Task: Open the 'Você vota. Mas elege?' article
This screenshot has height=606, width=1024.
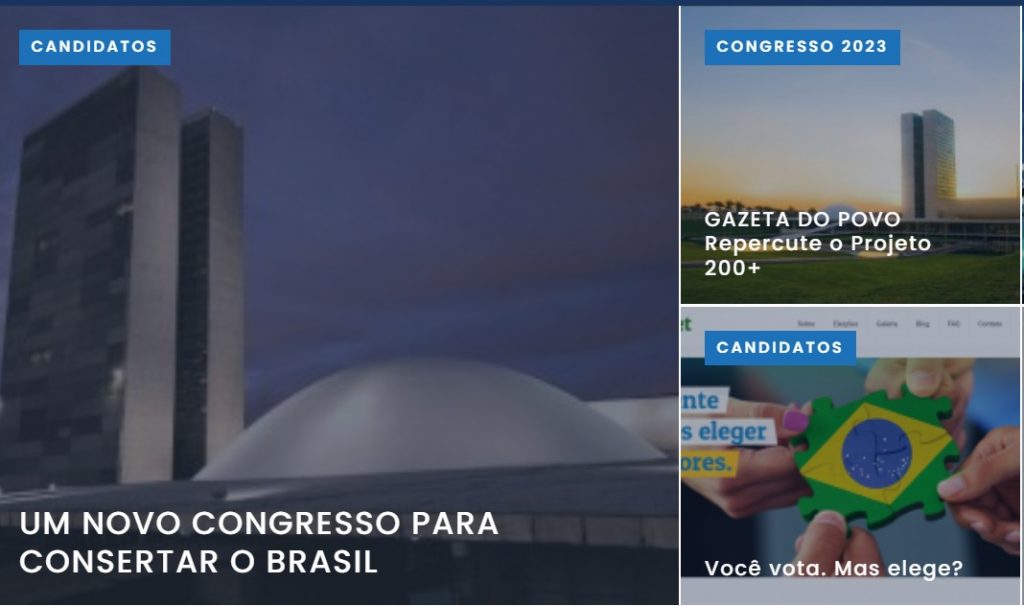Action: tap(833, 568)
